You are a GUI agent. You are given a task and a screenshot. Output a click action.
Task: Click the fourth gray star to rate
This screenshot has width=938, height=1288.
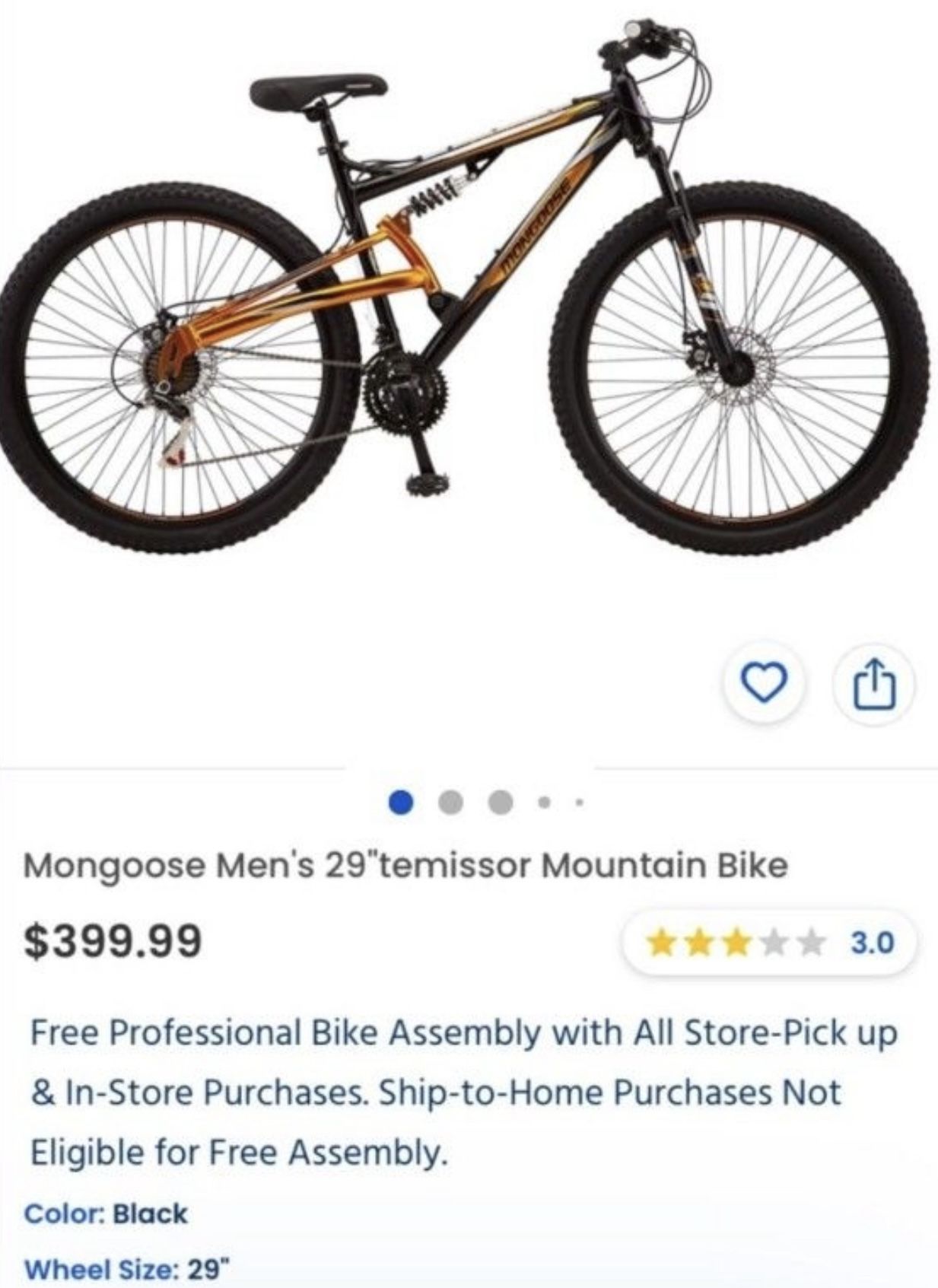point(773,942)
